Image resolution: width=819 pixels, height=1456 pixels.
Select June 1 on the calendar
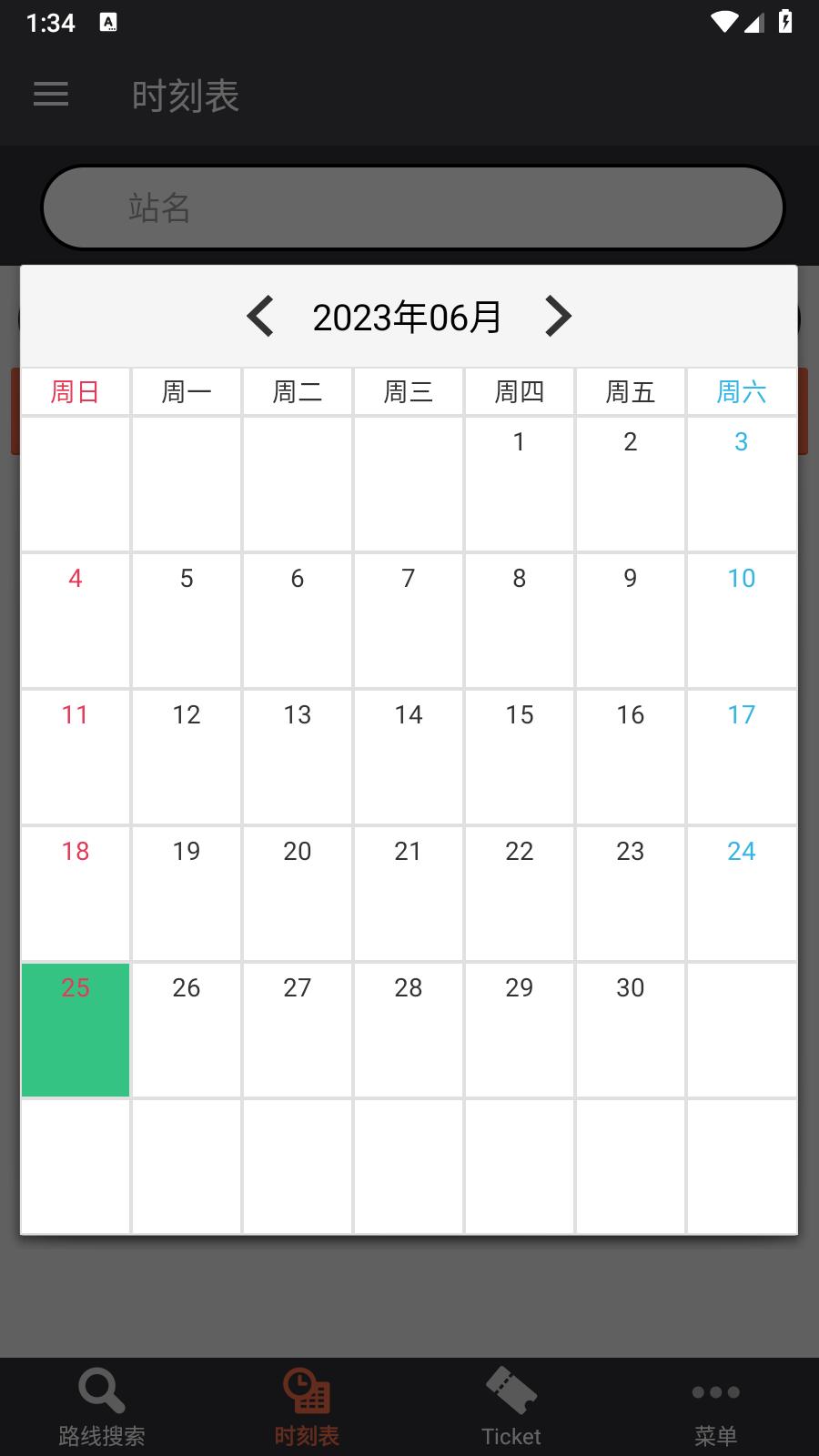[x=520, y=484]
